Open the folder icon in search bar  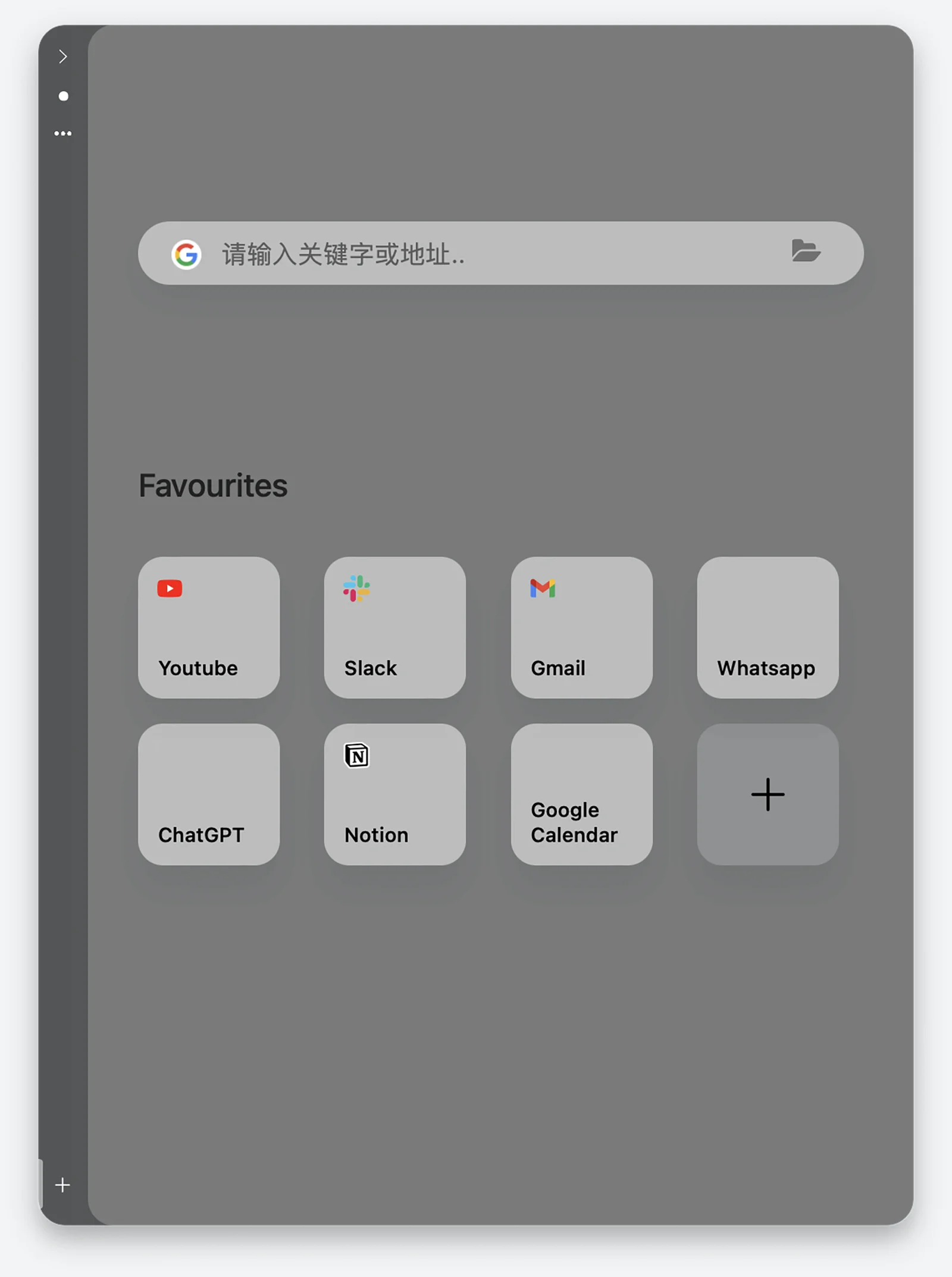tap(806, 251)
